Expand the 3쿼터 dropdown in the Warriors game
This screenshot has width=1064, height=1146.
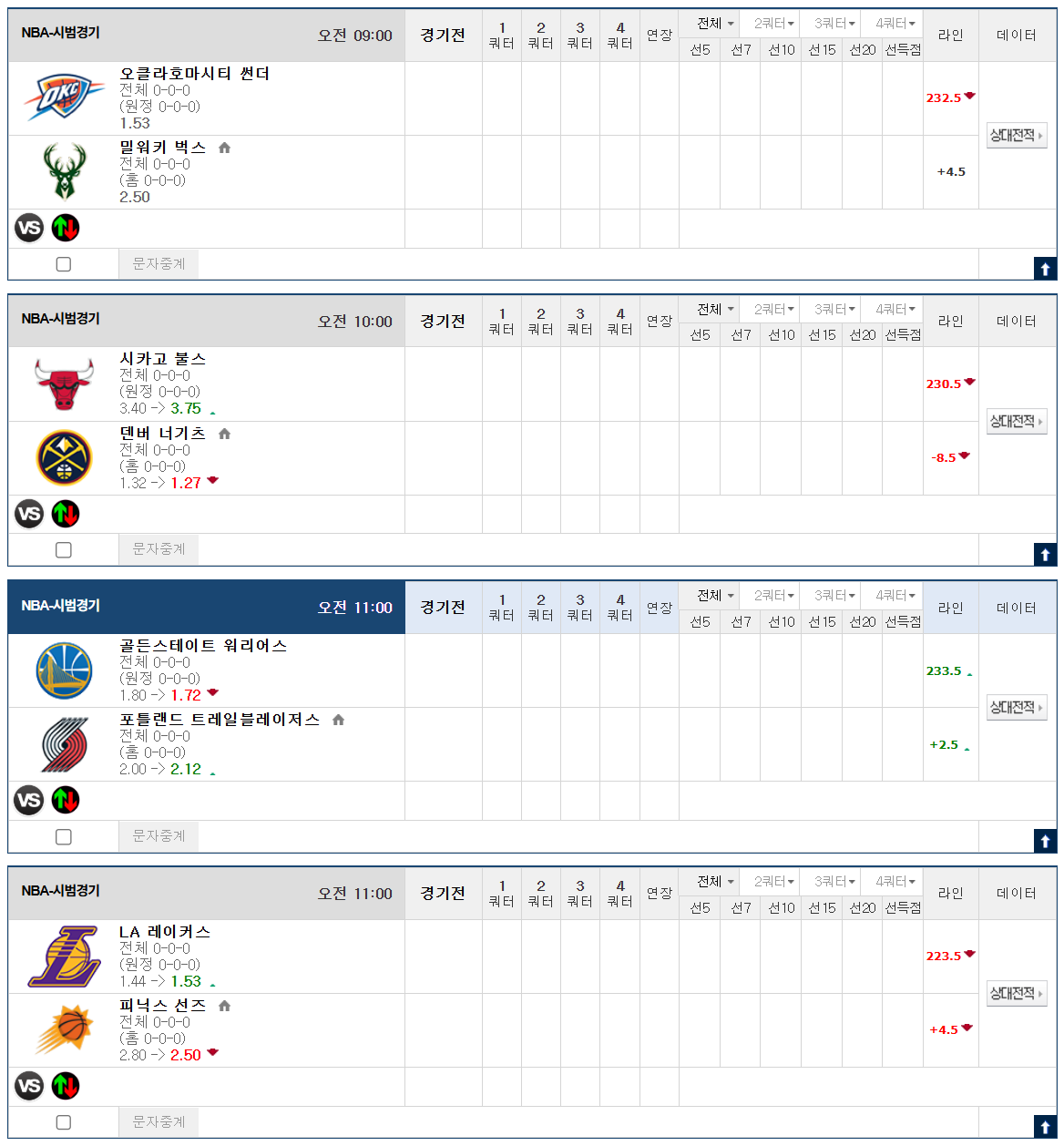coord(834,596)
